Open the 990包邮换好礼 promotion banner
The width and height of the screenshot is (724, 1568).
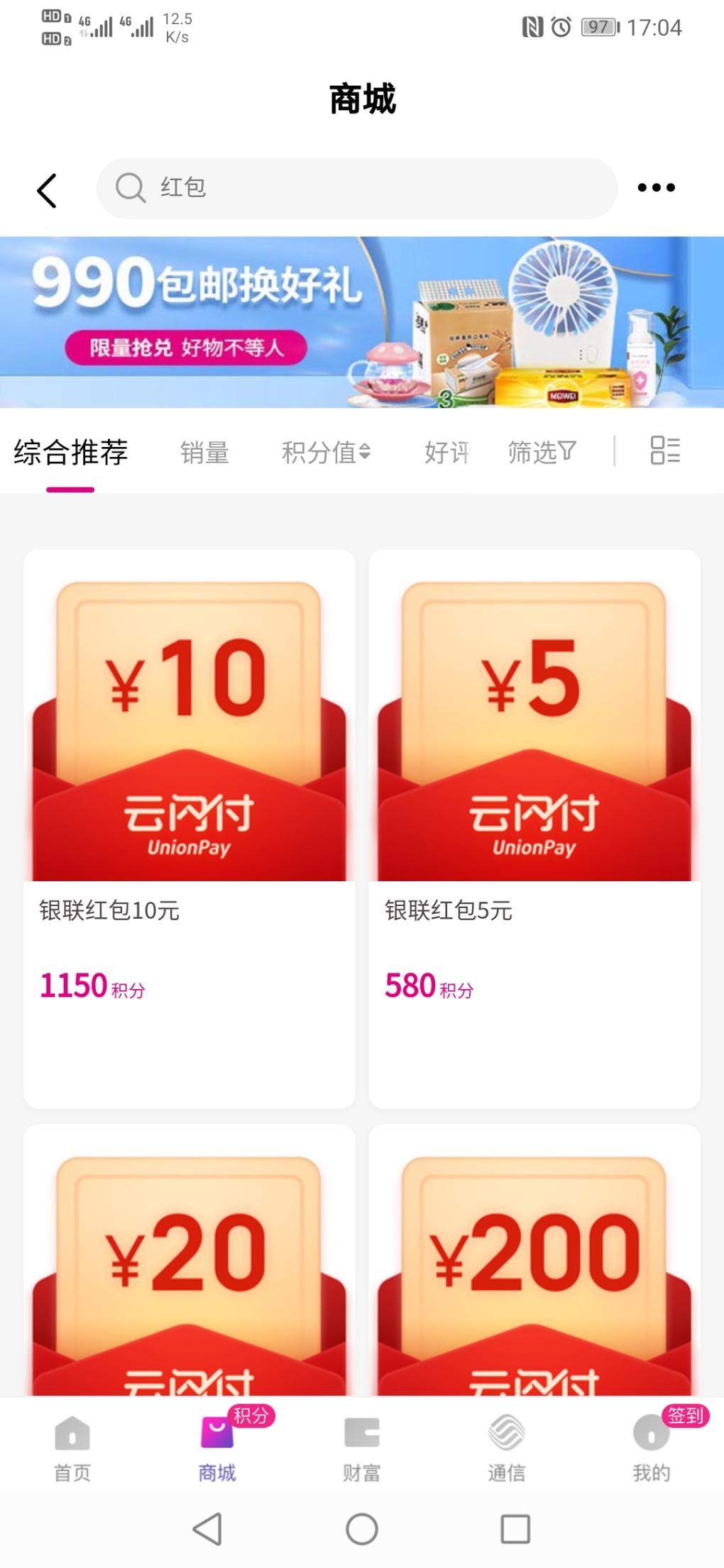362,322
